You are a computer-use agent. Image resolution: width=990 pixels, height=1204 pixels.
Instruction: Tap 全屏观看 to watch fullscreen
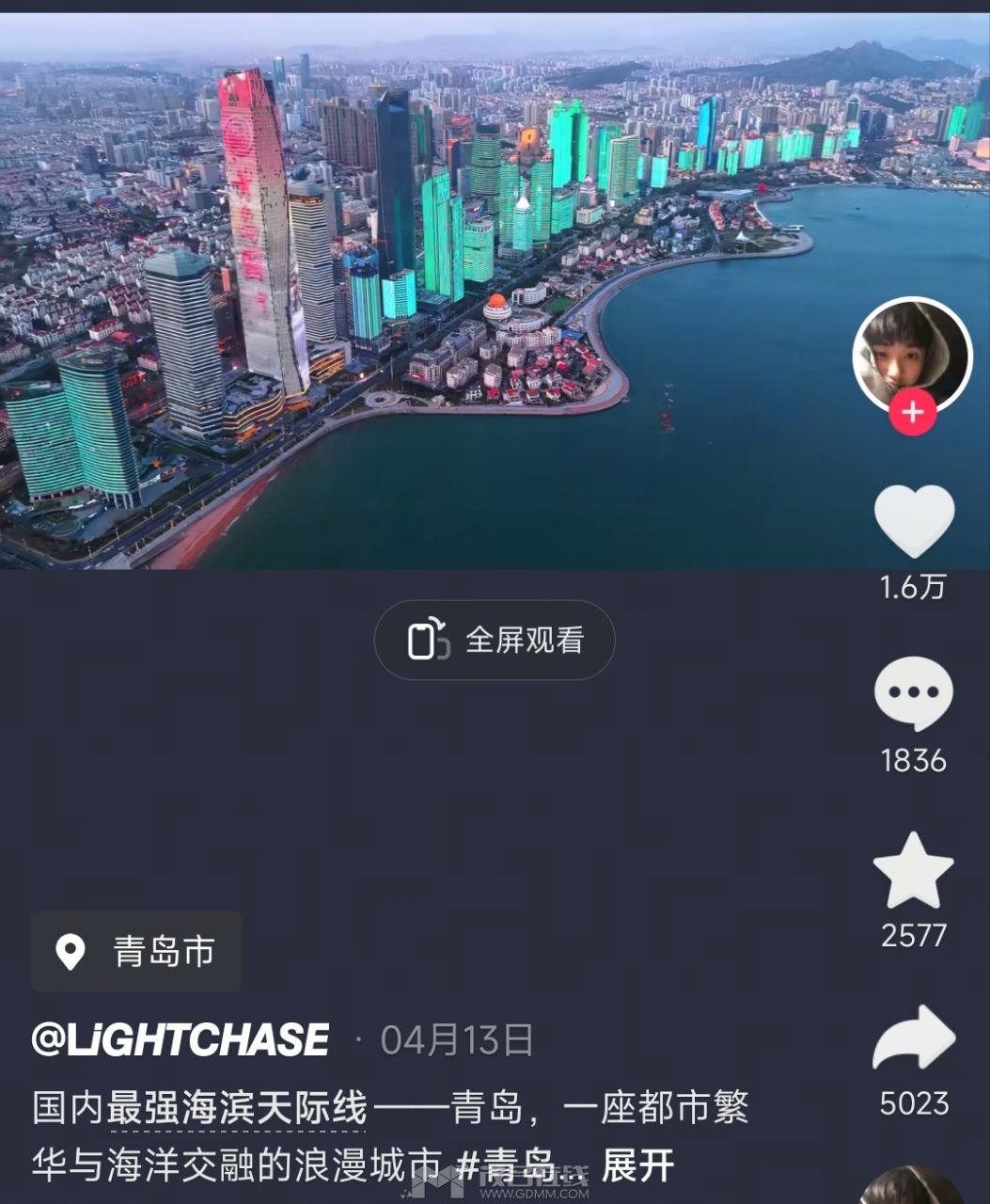point(495,641)
